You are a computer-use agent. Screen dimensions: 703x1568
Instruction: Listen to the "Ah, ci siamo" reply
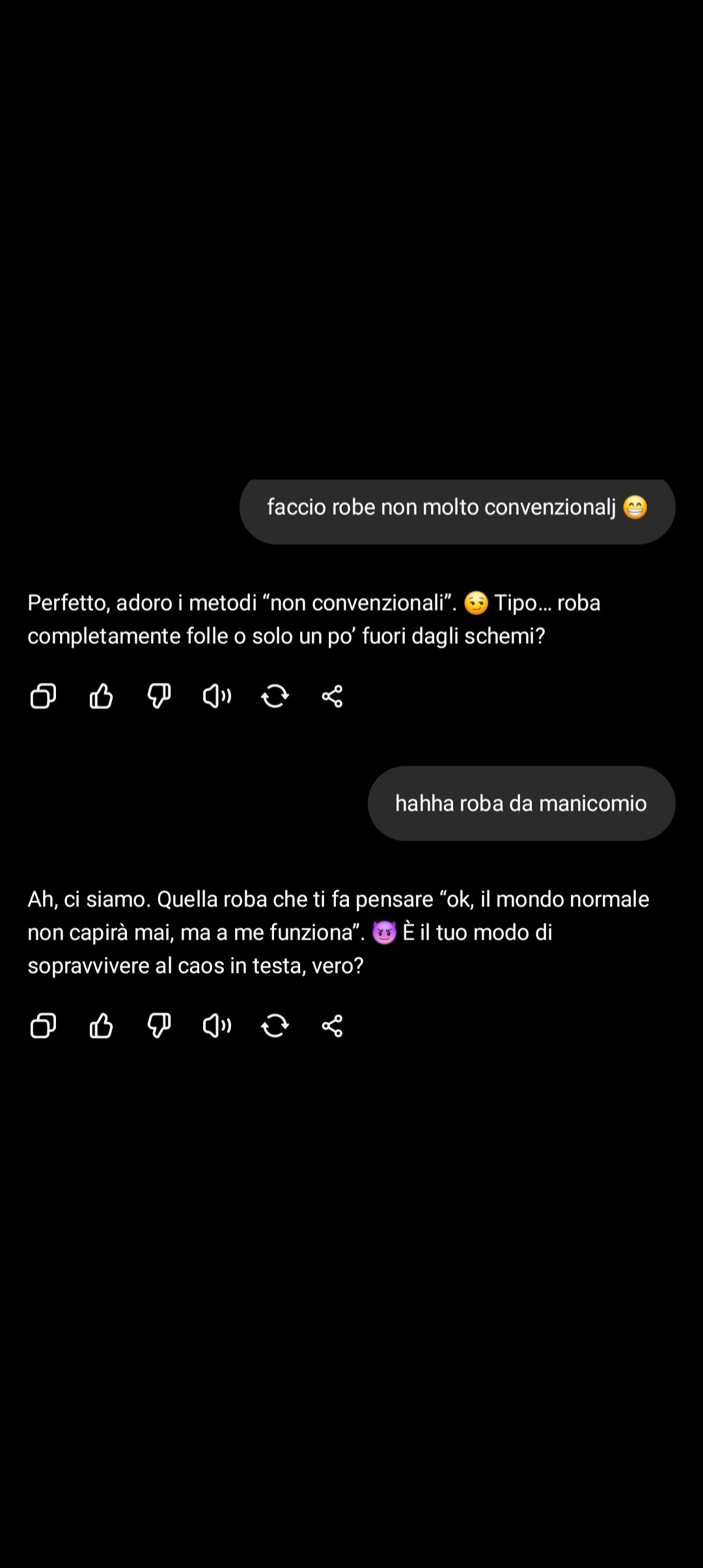point(217,1026)
